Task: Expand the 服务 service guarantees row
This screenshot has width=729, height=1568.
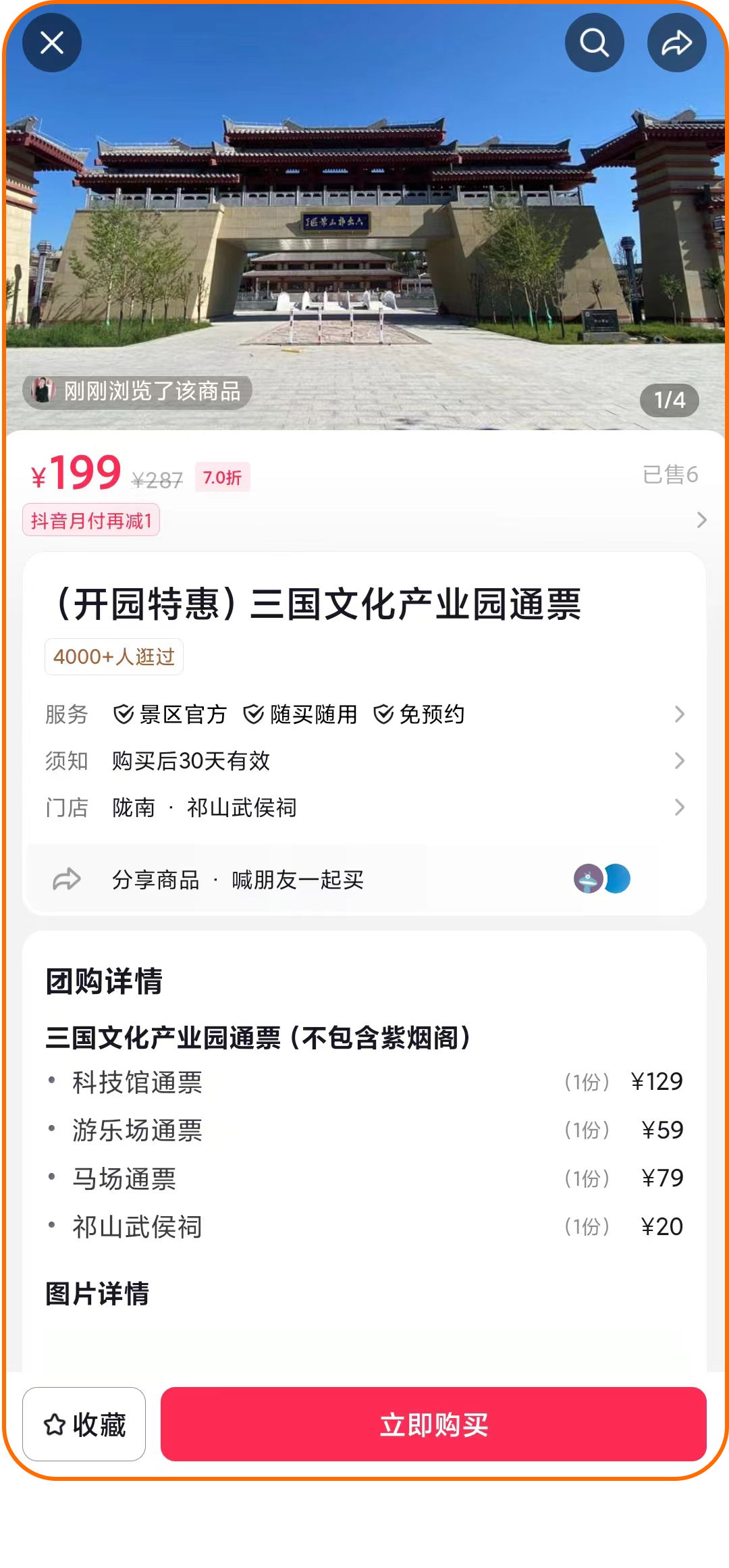Action: tap(364, 714)
